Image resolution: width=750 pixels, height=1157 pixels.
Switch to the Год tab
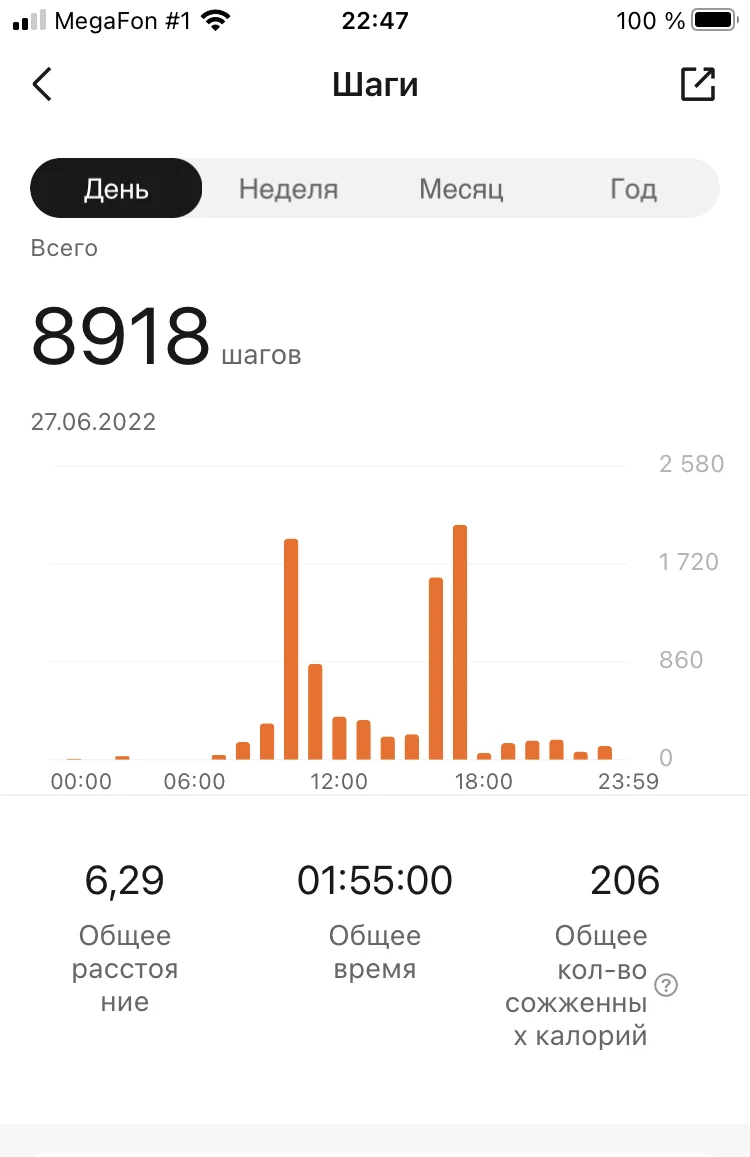633,189
